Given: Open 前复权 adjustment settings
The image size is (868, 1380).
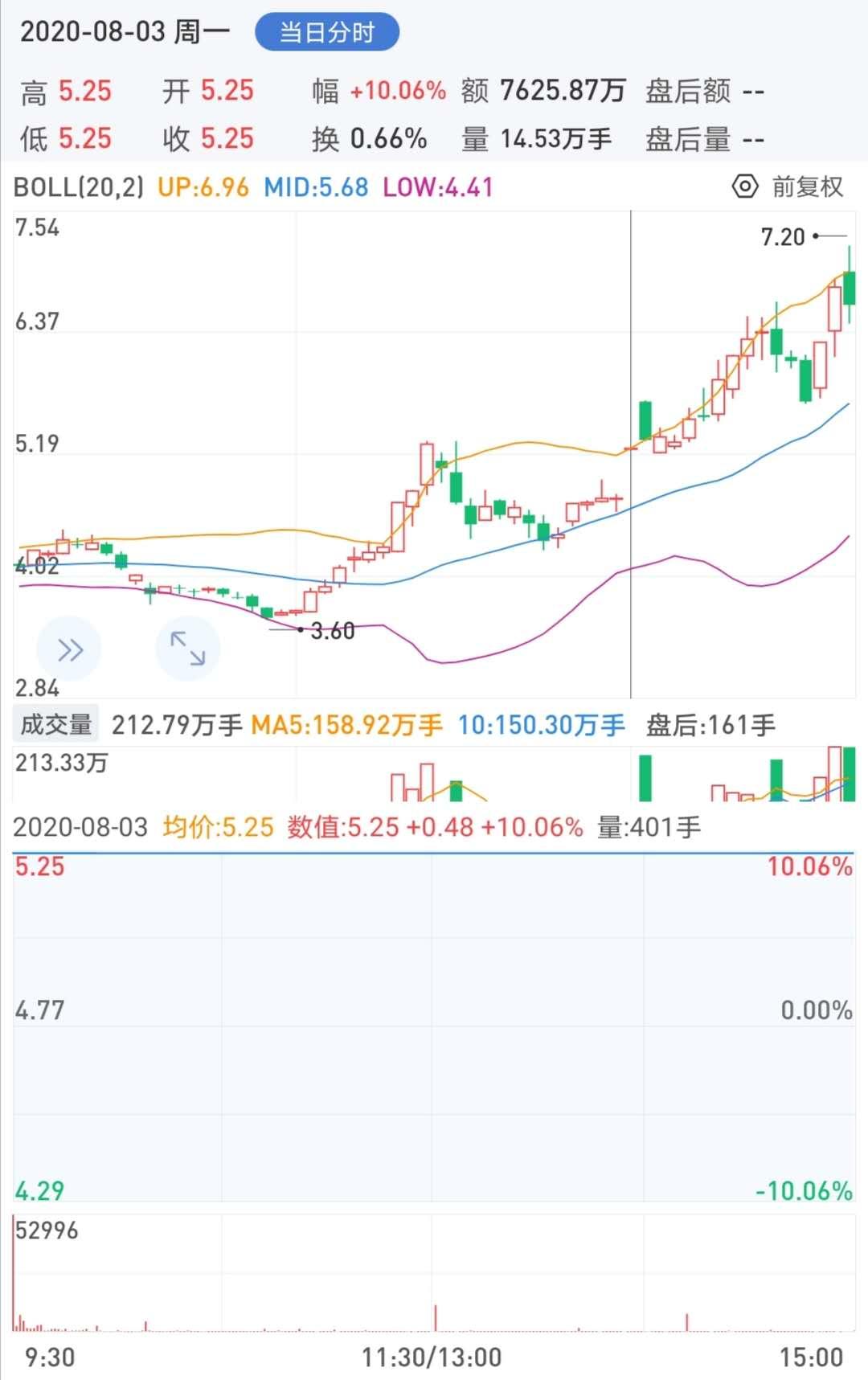Looking at the screenshot, I should 788,187.
